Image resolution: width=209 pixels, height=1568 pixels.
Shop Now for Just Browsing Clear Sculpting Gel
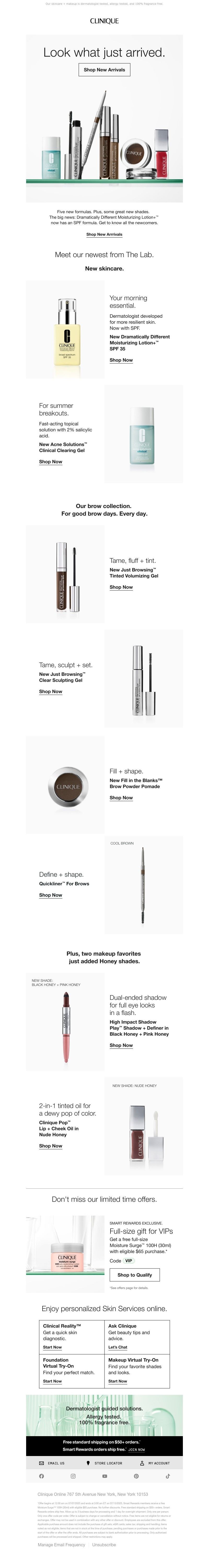[x=50, y=691]
